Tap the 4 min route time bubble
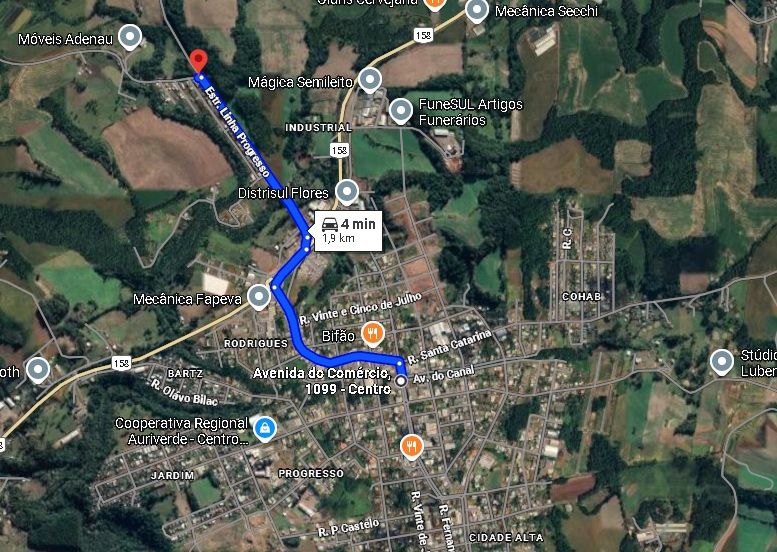Image resolution: width=777 pixels, height=552 pixels. tap(347, 230)
